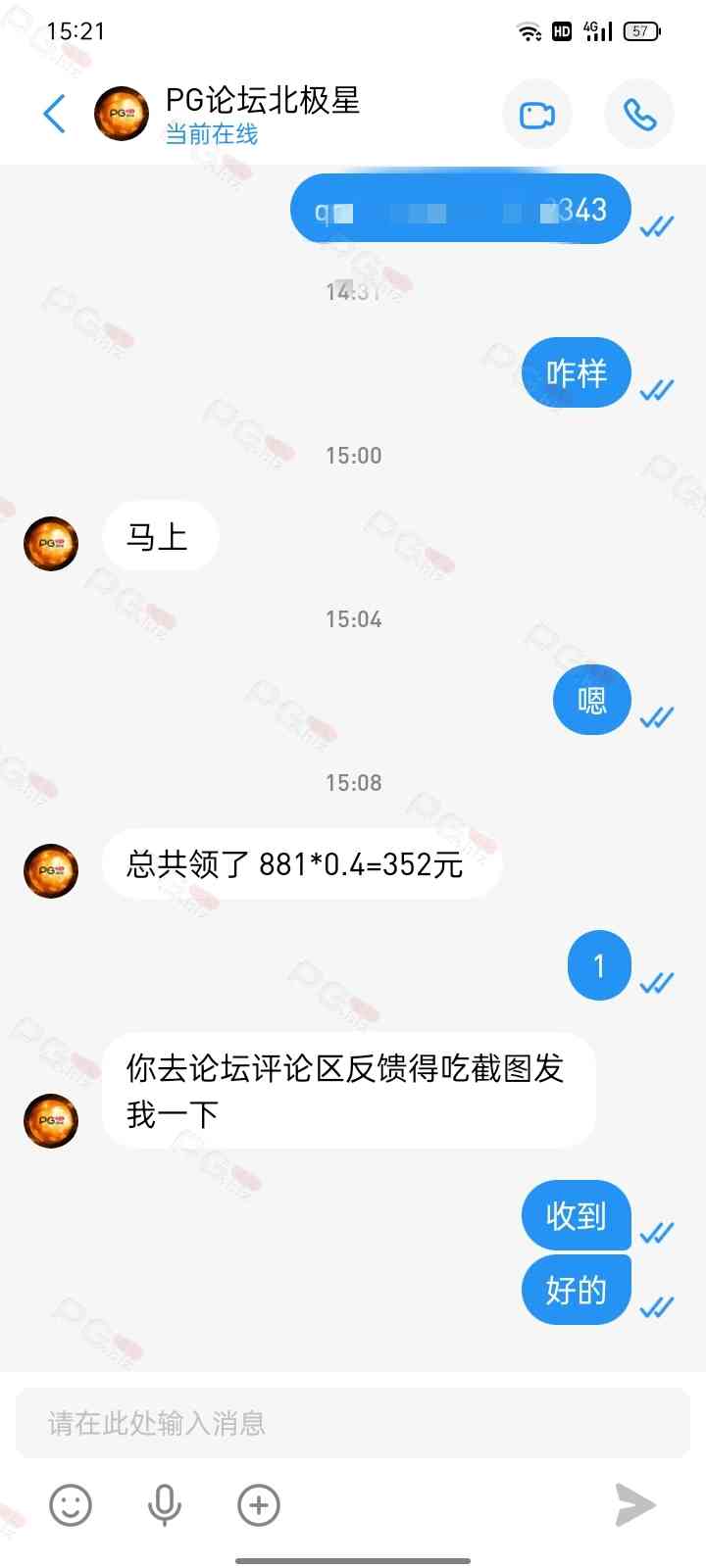Send the message with paper plane
This screenshot has width=706, height=1568.
(634, 1505)
